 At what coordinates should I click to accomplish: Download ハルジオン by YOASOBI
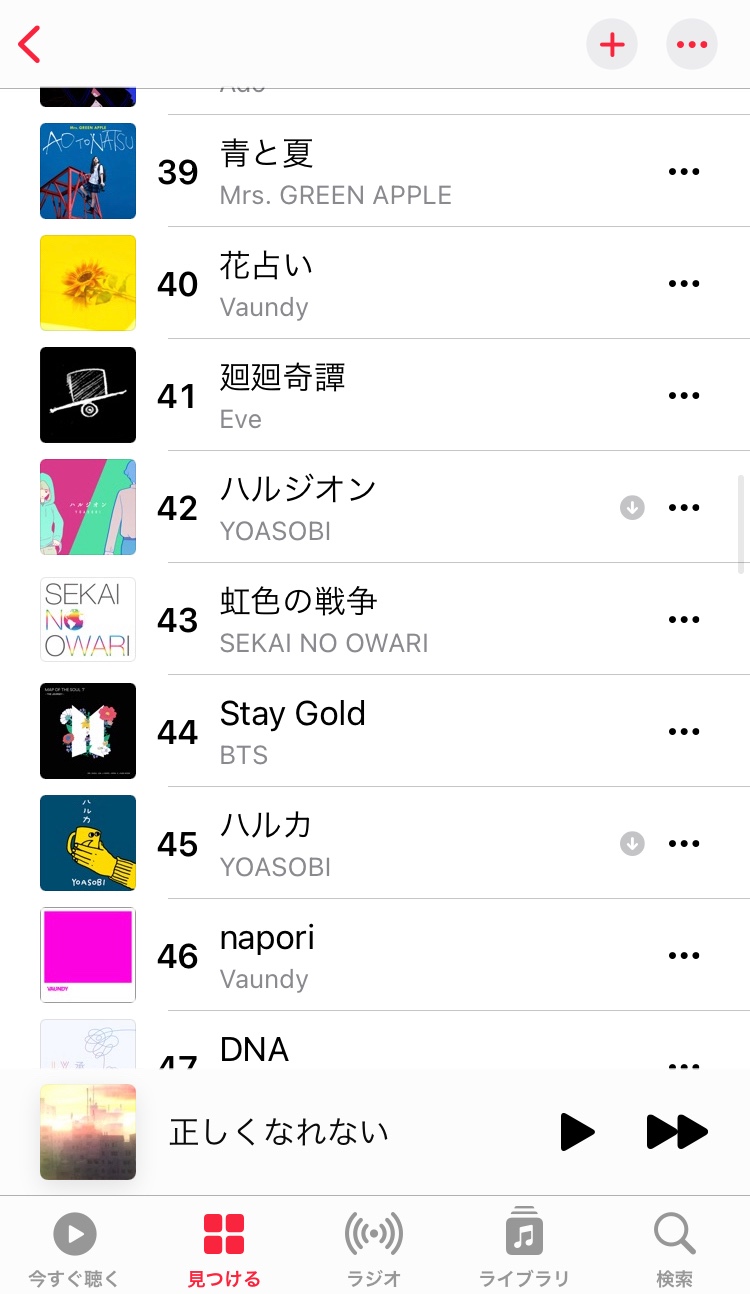(x=632, y=507)
